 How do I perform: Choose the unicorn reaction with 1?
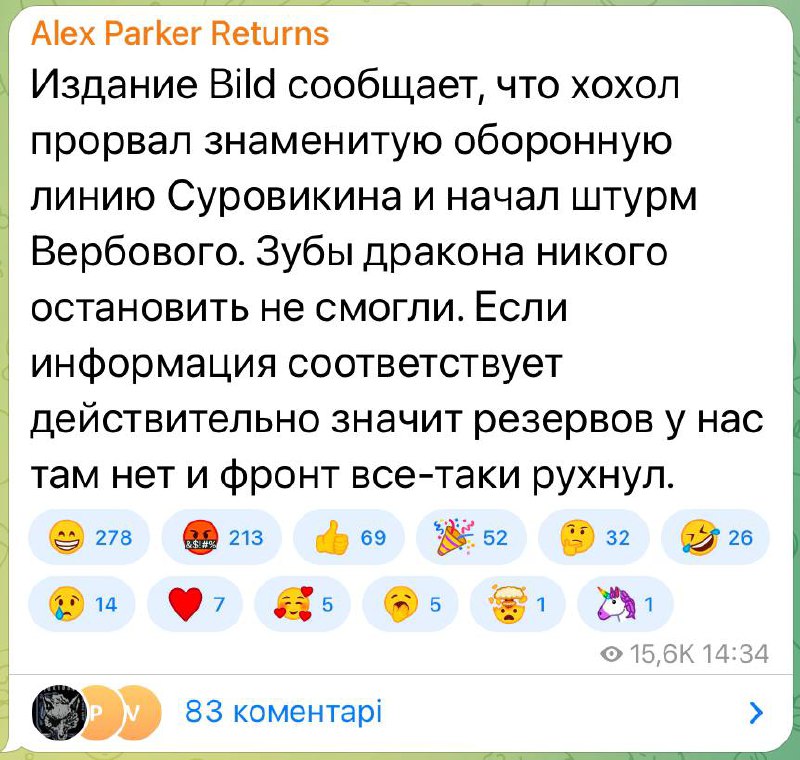pyautogui.click(x=624, y=603)
